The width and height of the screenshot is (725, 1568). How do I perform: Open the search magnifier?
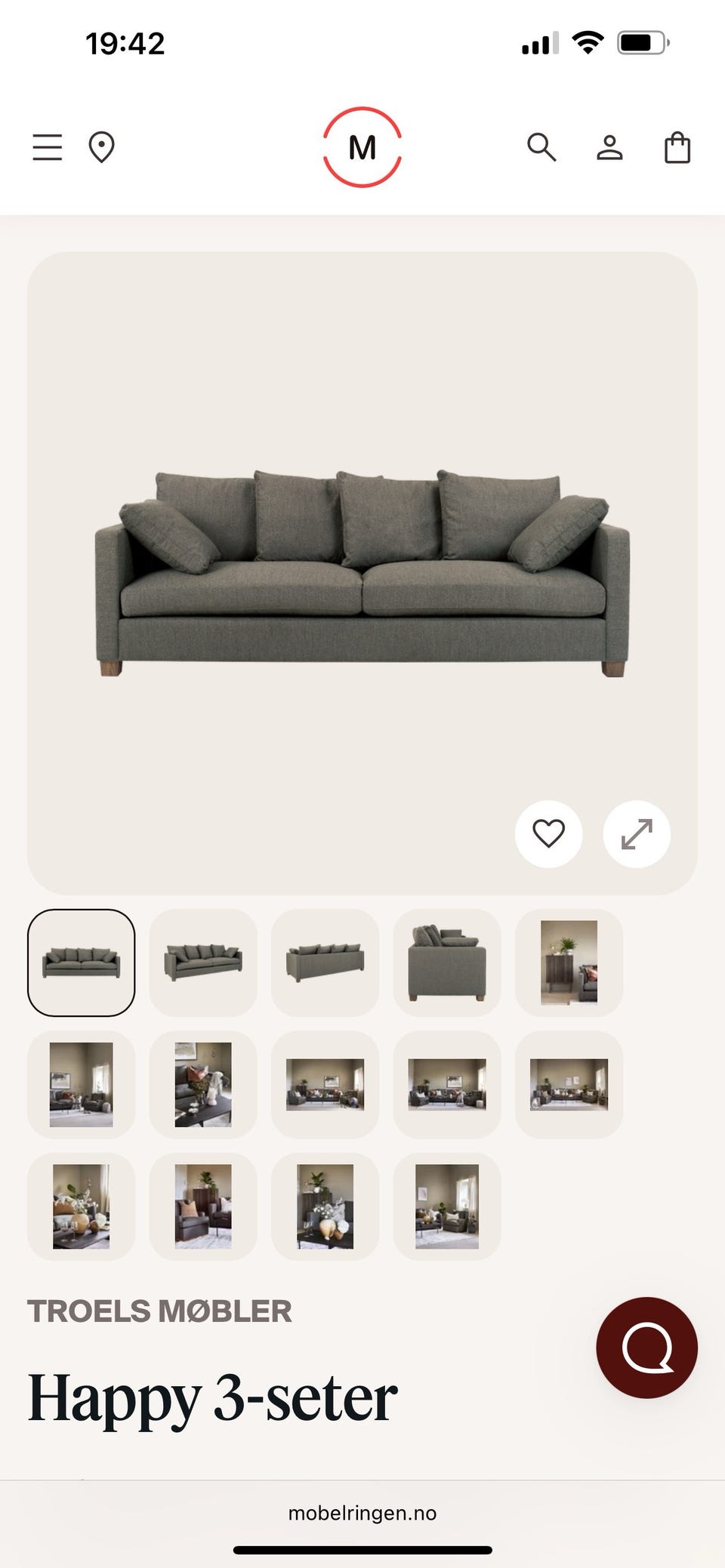(x=541, y=147)
